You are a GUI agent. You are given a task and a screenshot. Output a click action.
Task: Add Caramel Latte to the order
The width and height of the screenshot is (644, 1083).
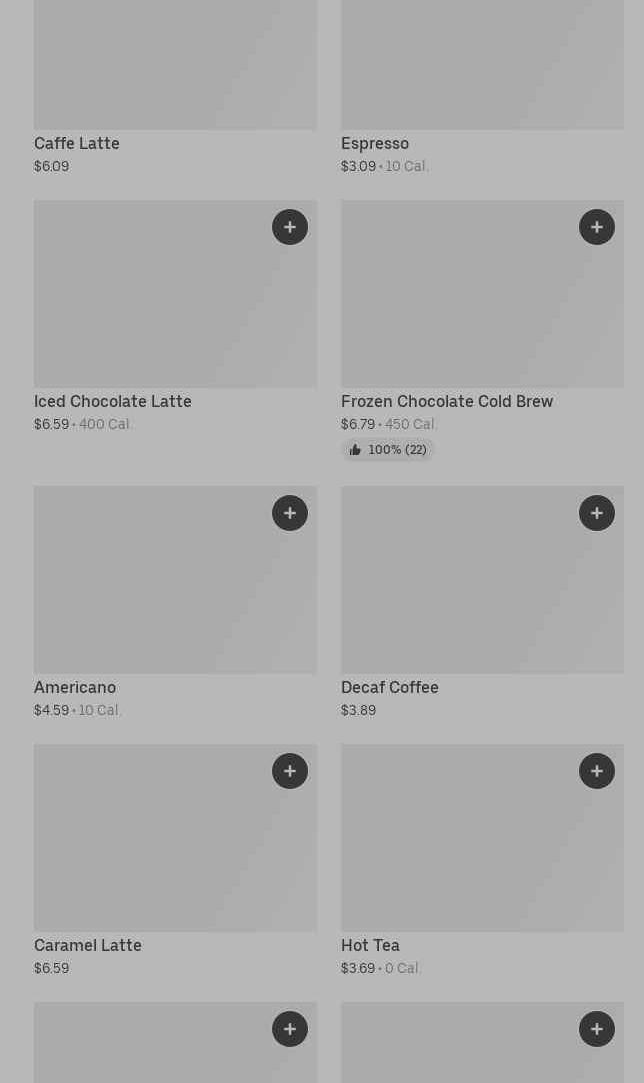point(290,771)
